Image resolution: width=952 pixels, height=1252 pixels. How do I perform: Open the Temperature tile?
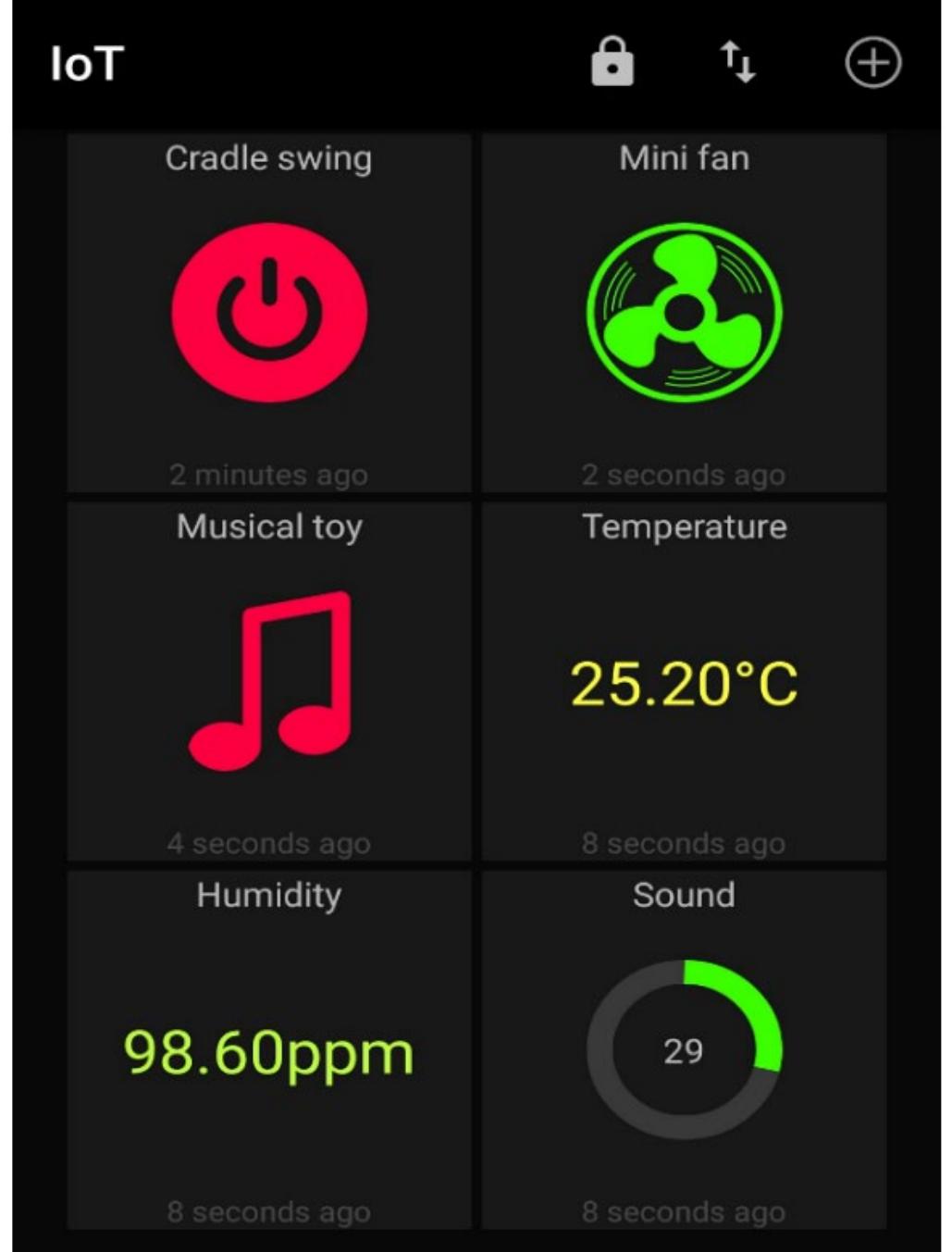(x=684, y=683)
